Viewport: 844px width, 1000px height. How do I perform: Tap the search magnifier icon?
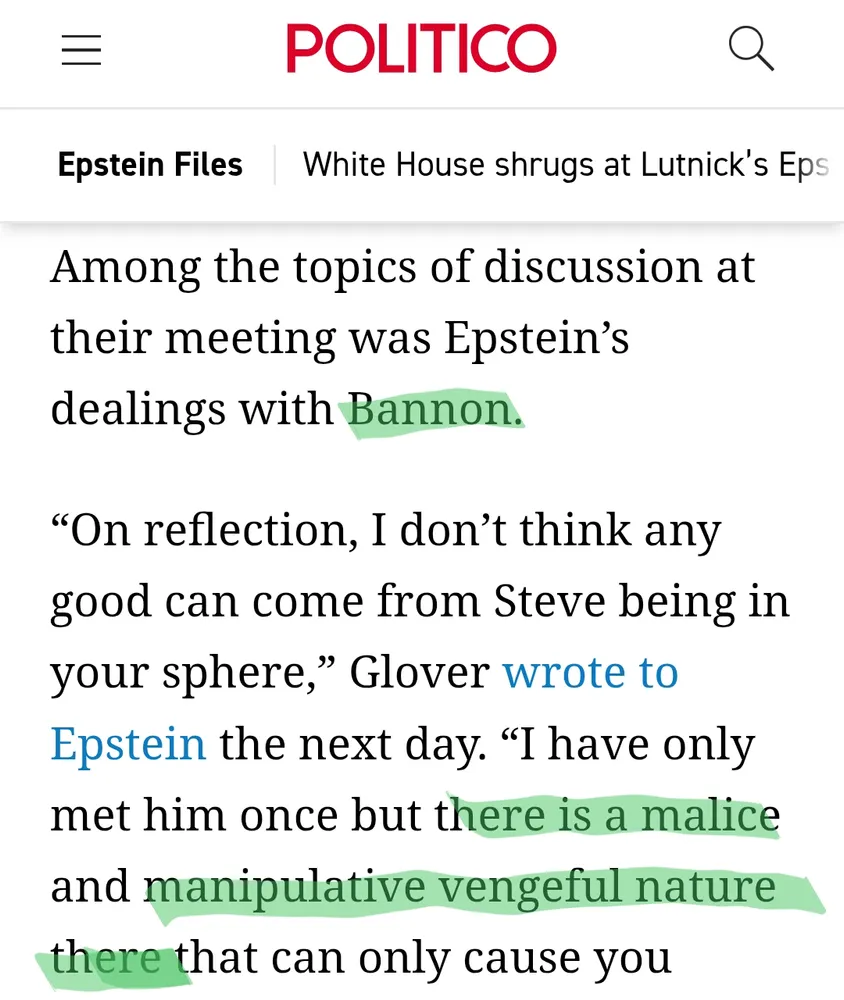(750, 49)
